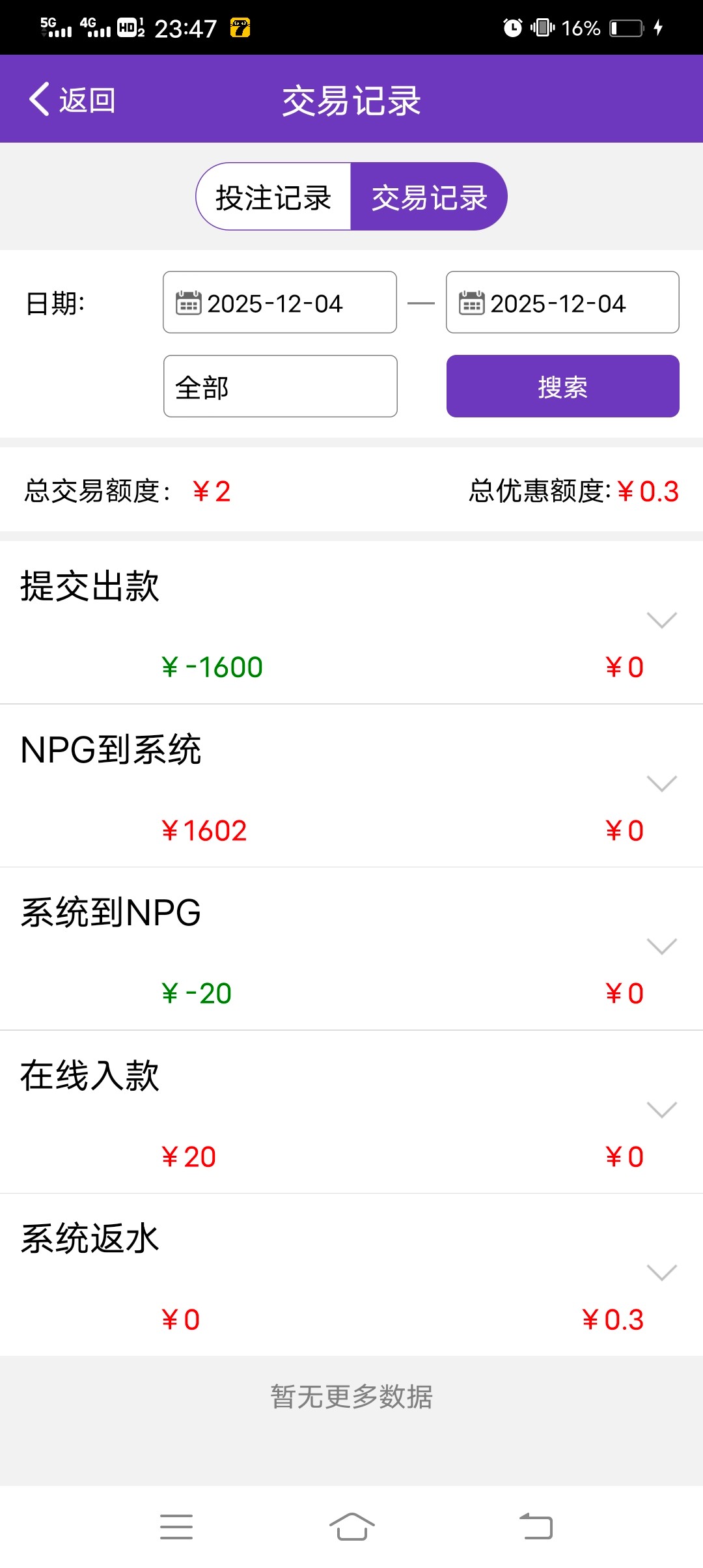
Task: Switch to the 投注记录 tab
Action: pyautogui.click(x=273, y=195)
